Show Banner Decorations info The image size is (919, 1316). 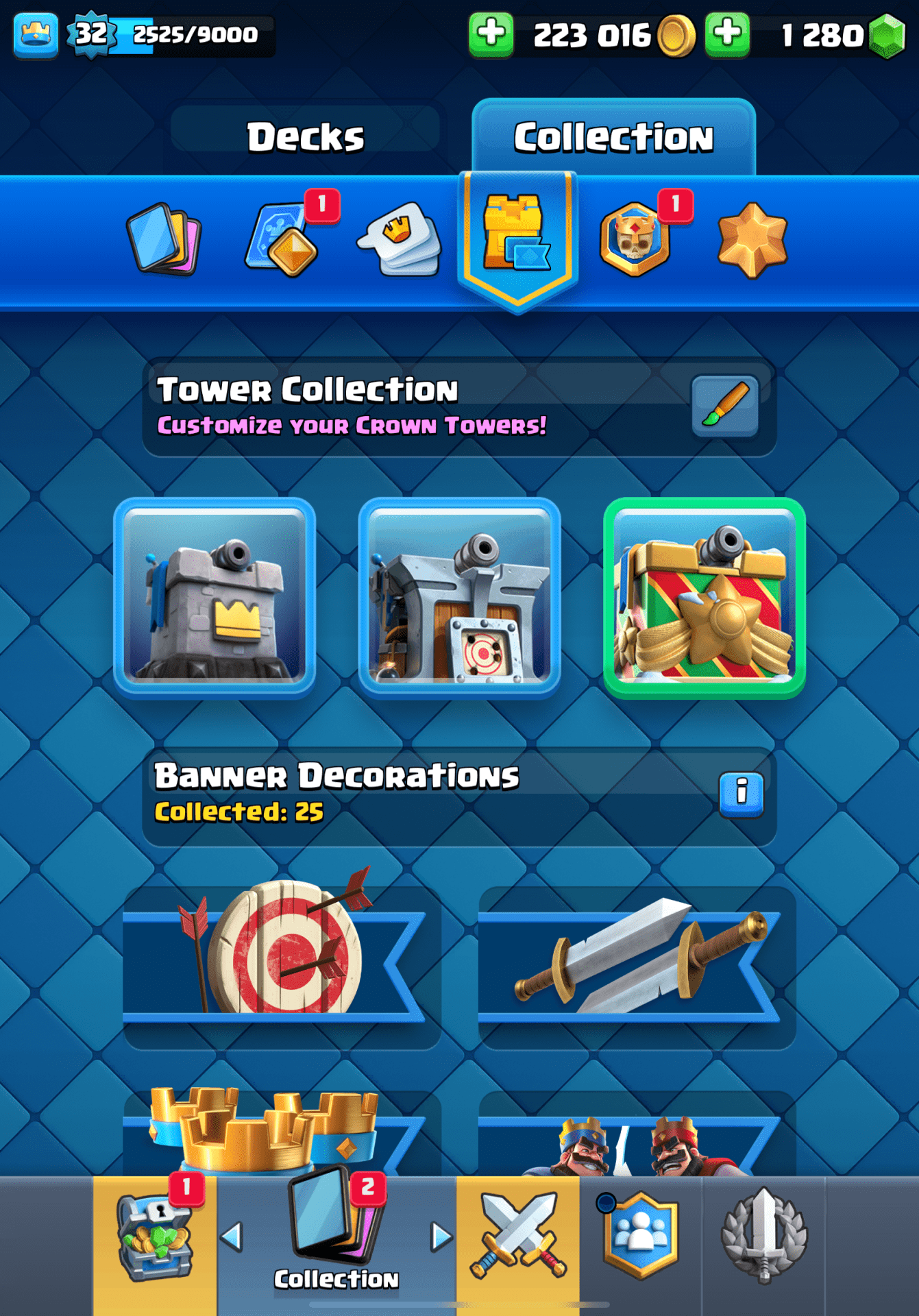741,794
